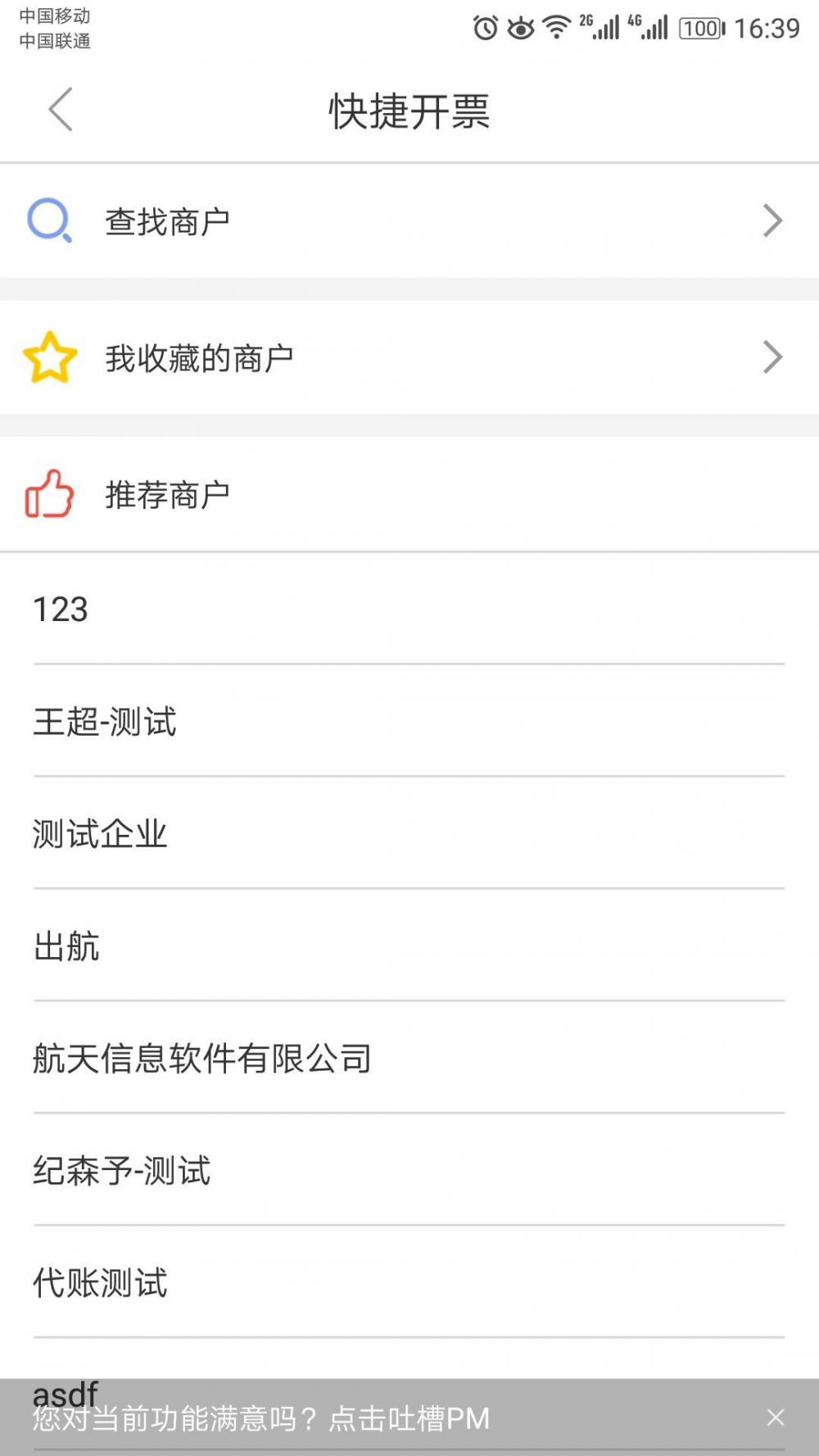Open 我收藏的商户 favorites row
This screenshot has height=1456, width=819.
[x=409, y=357]
